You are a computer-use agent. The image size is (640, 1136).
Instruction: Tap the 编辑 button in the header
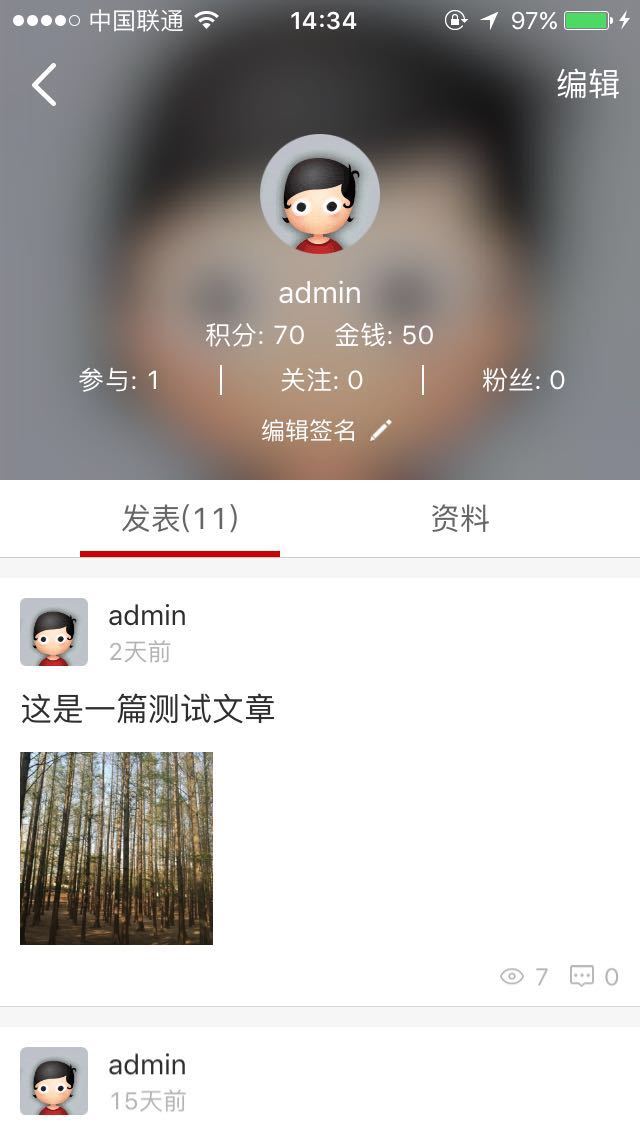click(x=588, y=85)
